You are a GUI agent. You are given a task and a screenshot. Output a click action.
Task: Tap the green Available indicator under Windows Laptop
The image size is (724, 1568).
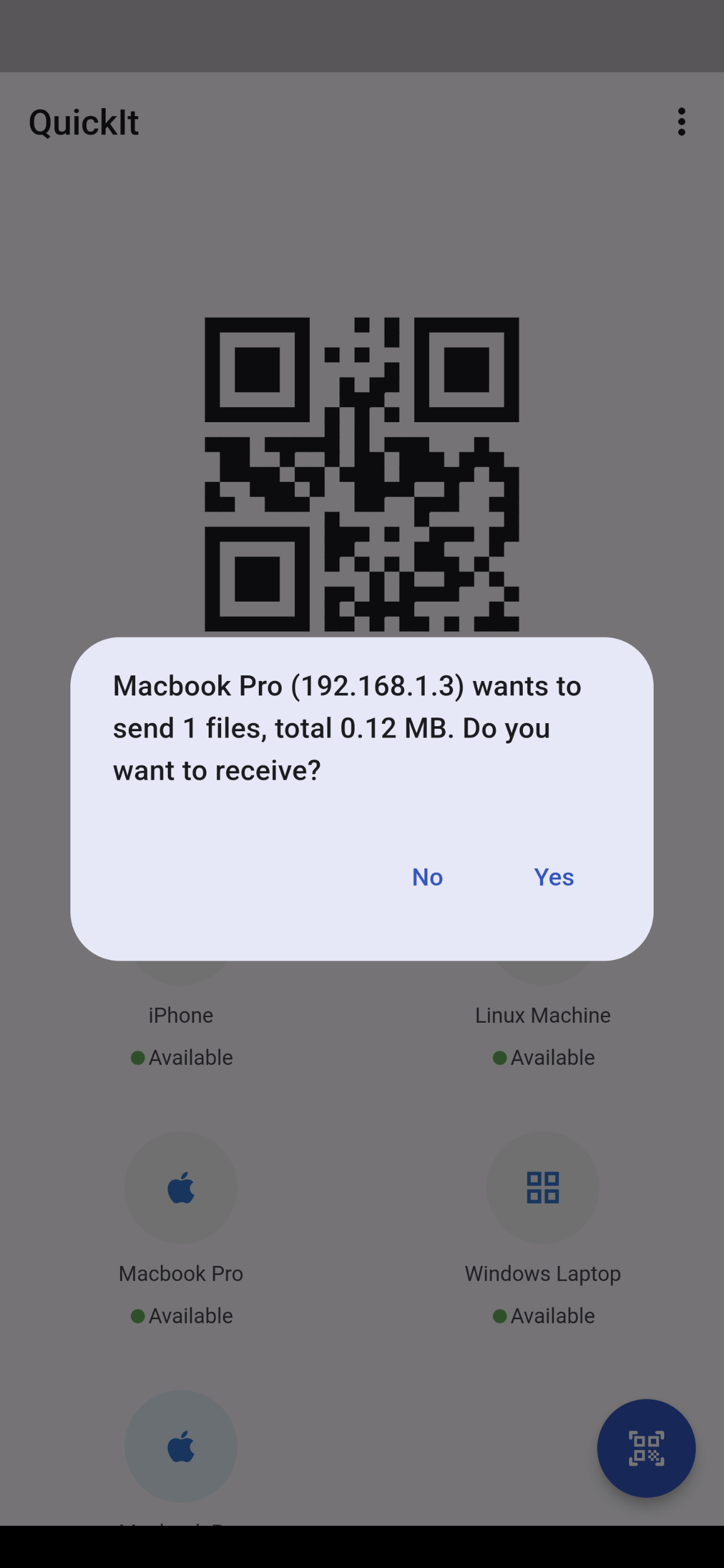point(500,1315)
